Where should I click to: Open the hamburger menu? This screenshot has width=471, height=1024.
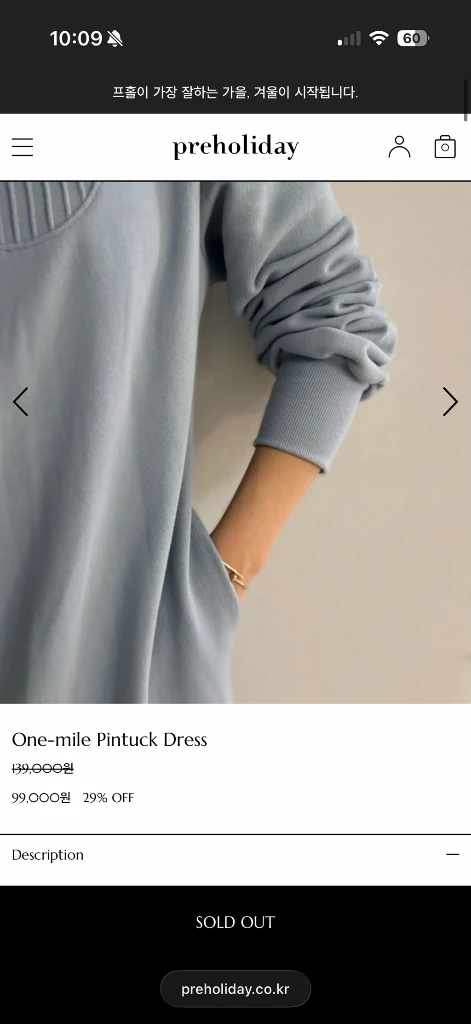coord(22,147)
